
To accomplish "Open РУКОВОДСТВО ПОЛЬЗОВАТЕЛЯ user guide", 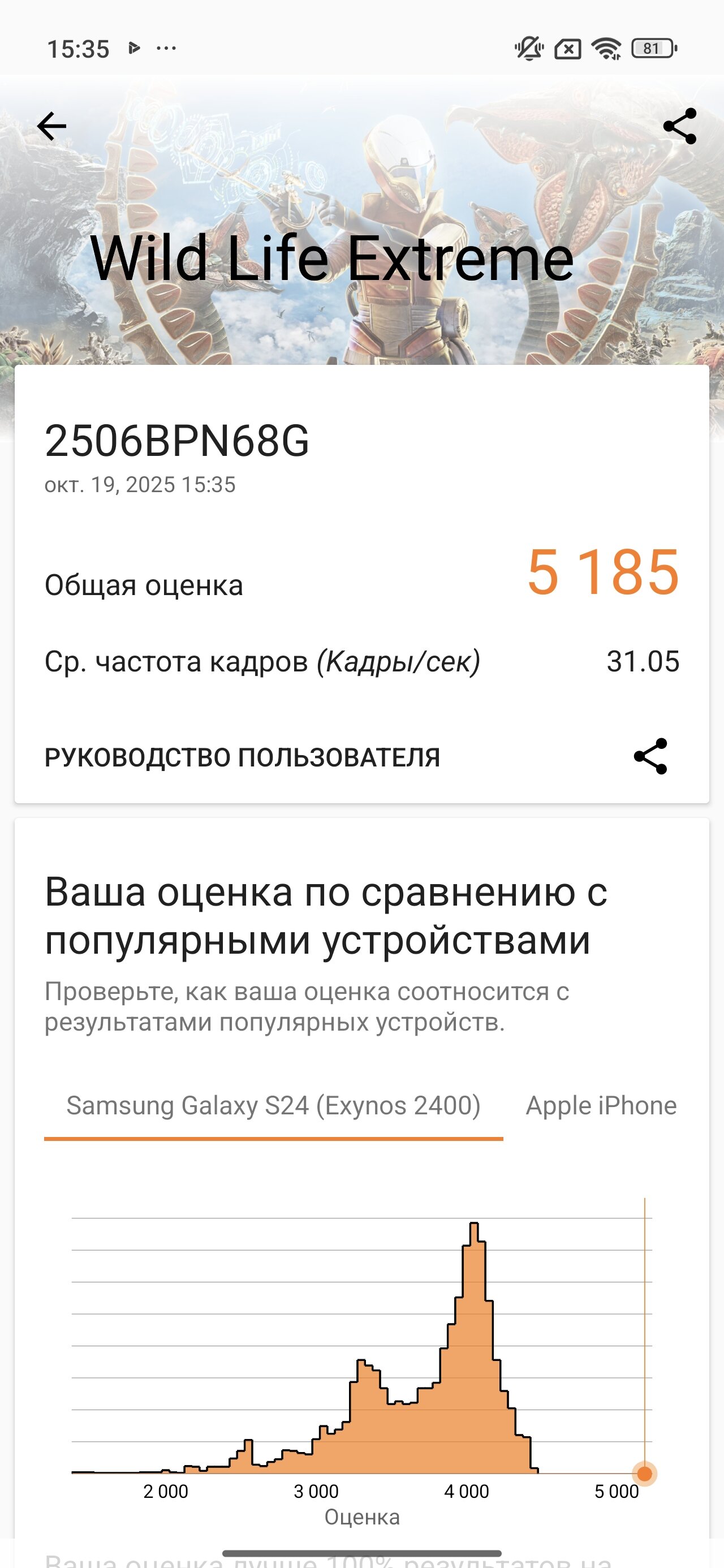I will [242, 757].
